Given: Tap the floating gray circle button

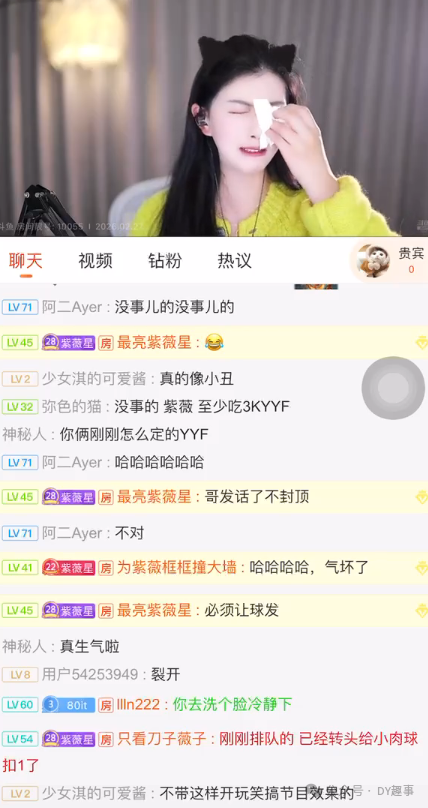Looking at the screenshot, I should [x=393, y=388].
